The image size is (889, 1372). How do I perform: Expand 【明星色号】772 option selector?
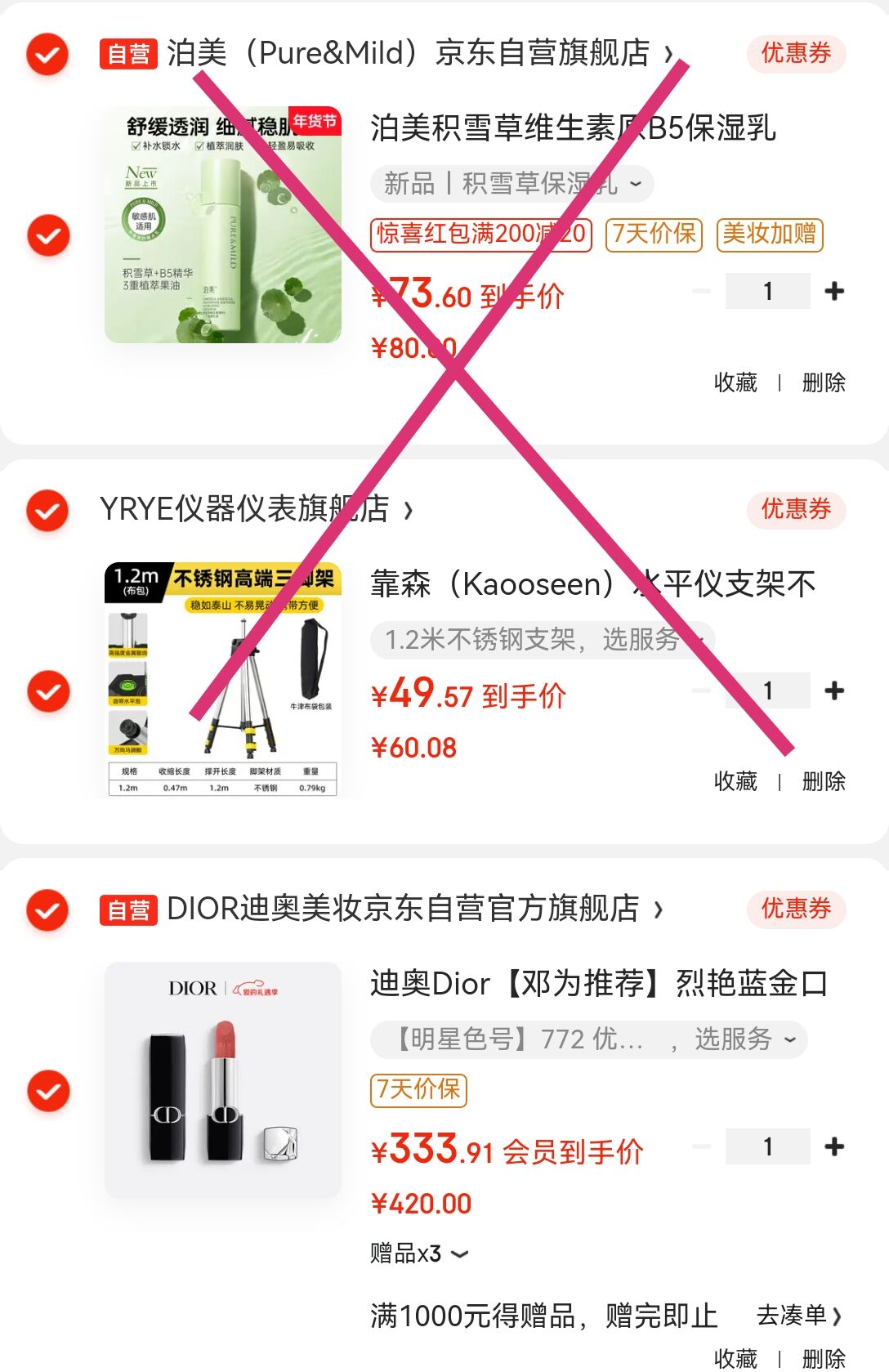588,1039
